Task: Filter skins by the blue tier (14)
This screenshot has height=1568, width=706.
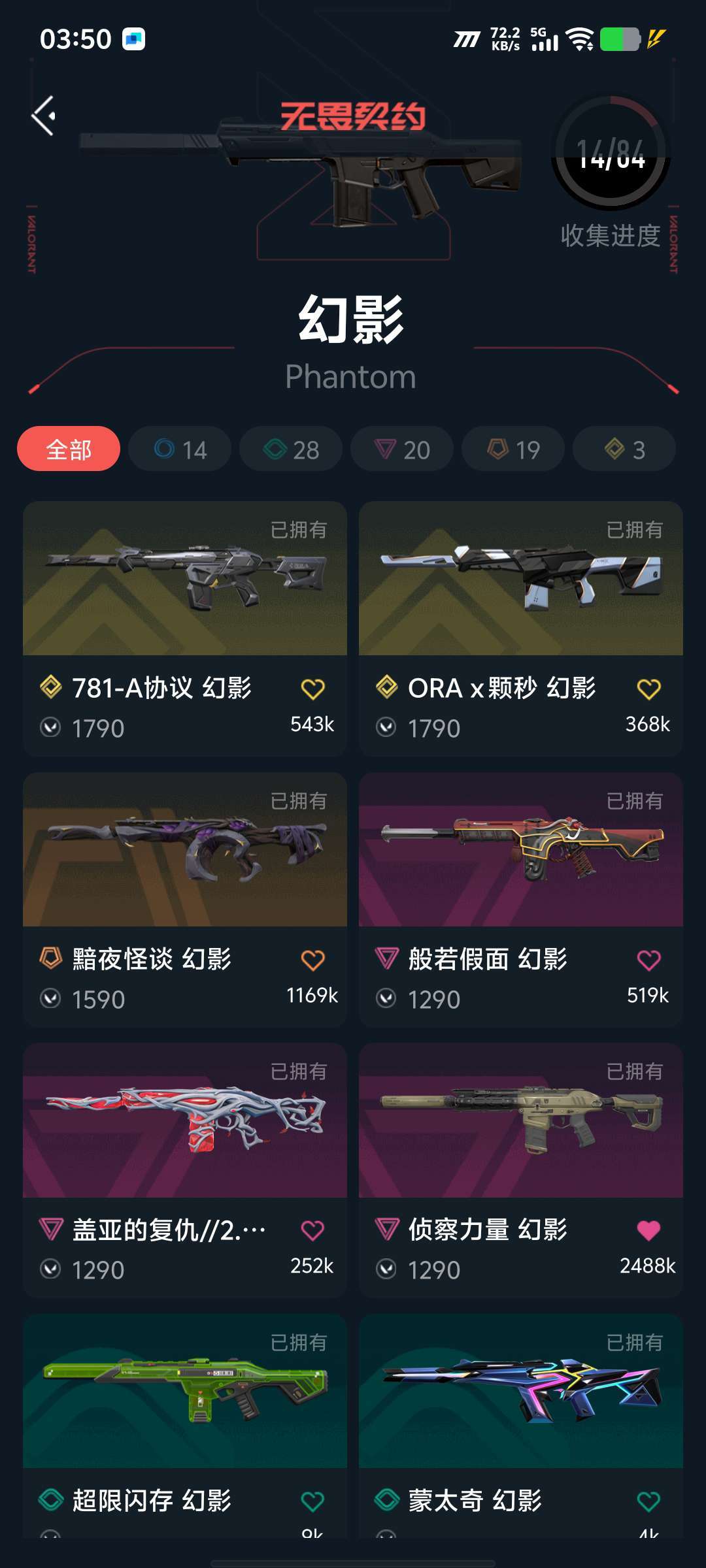Action: point(180,449)
